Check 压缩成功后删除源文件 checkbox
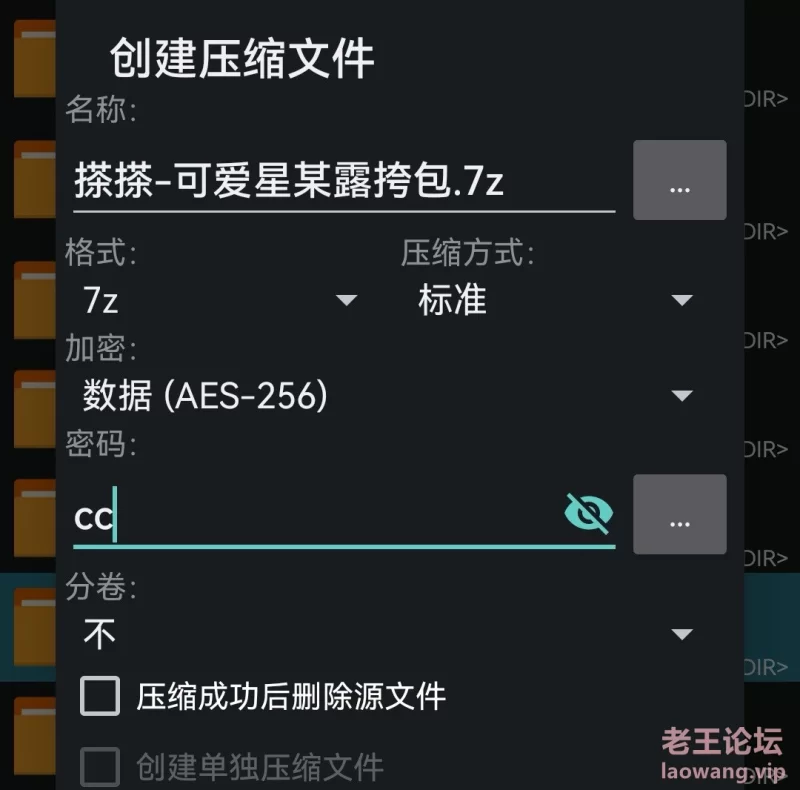The image size is (800, 790). coord(100,696)
